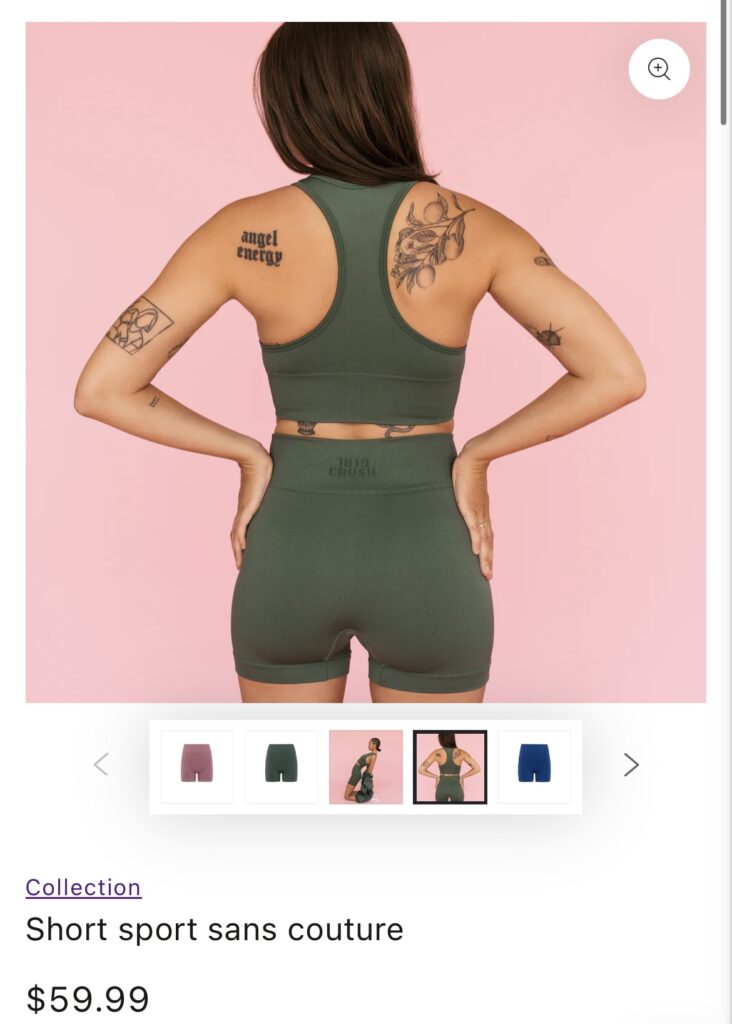
Task: Select the green shorts thumbnail
Action: [281, 767]
